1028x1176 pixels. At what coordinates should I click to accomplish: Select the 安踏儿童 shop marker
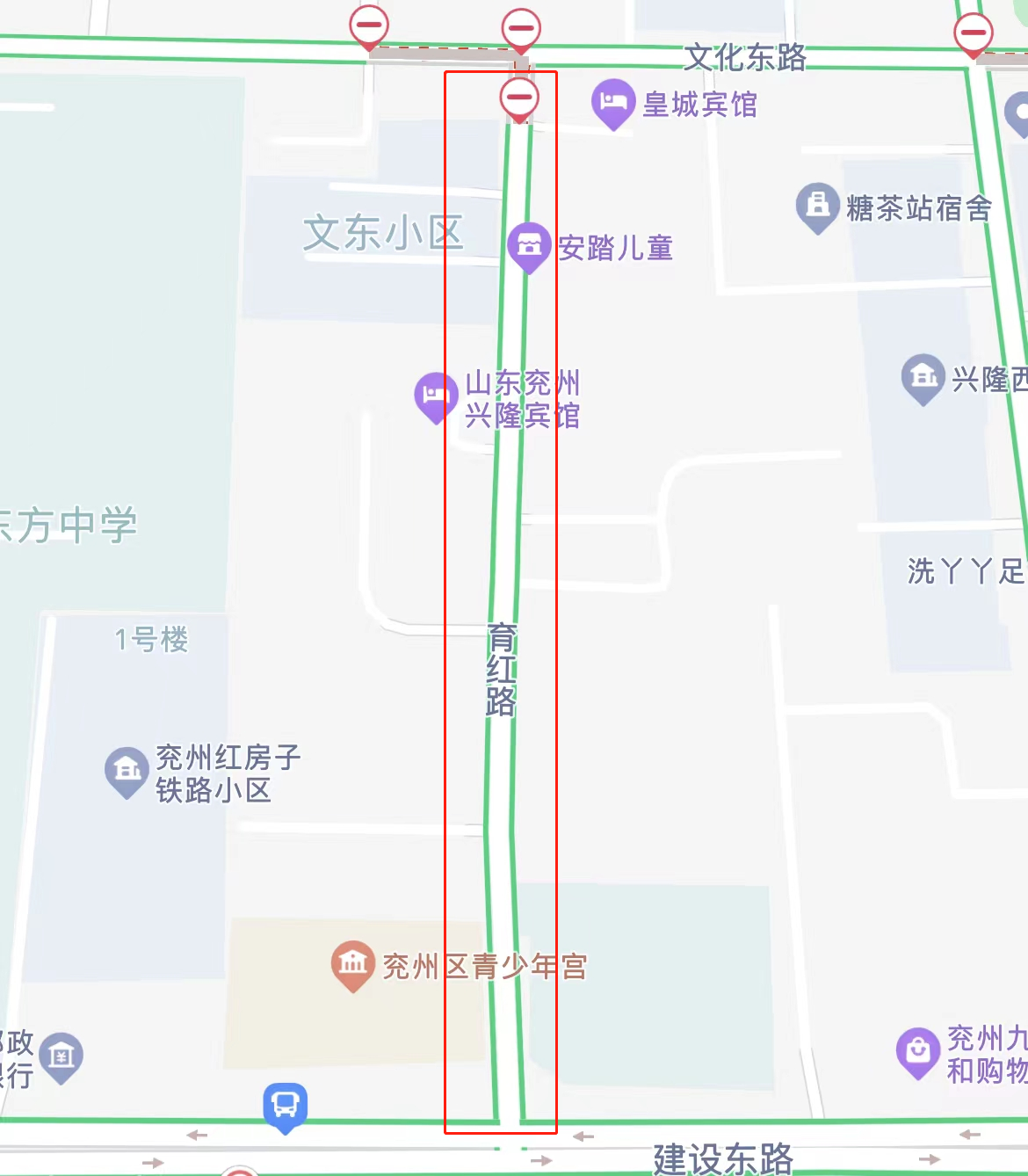[528, 245]
